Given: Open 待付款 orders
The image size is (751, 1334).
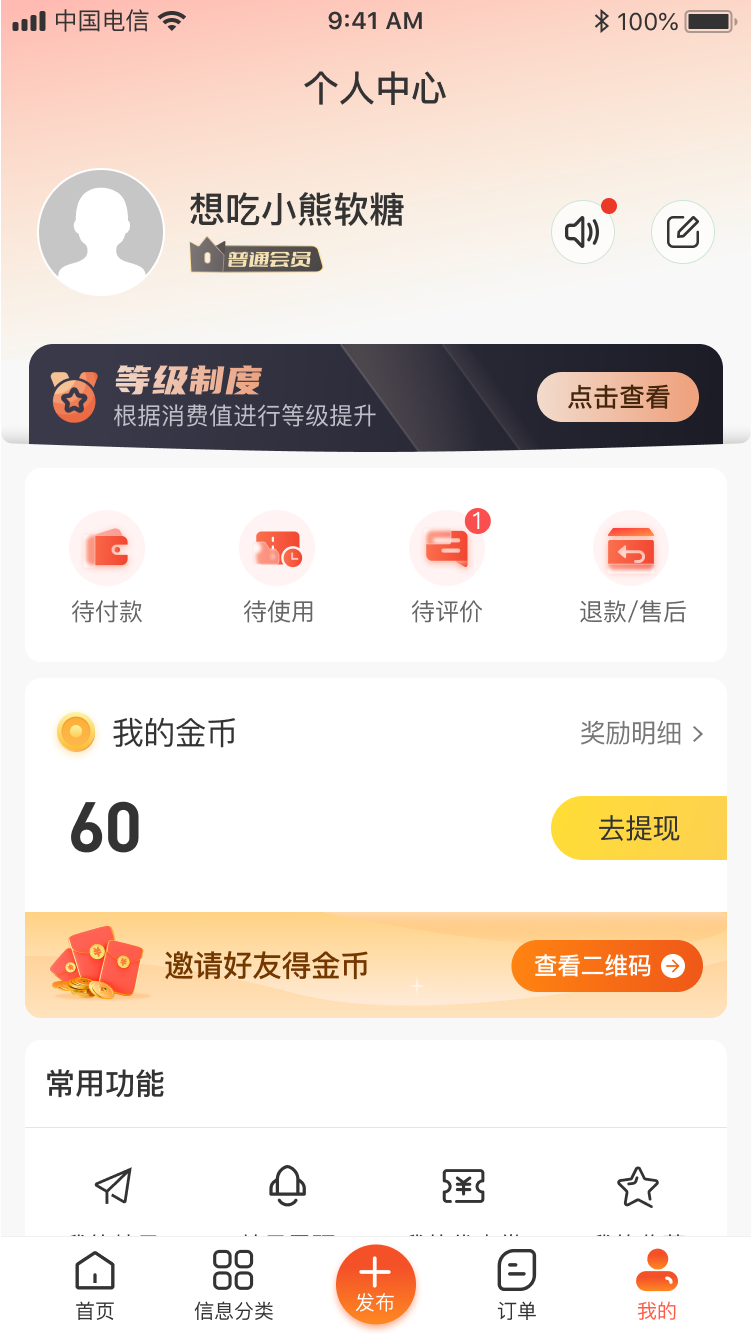Looking at the screenshot, I should point(107,566).
